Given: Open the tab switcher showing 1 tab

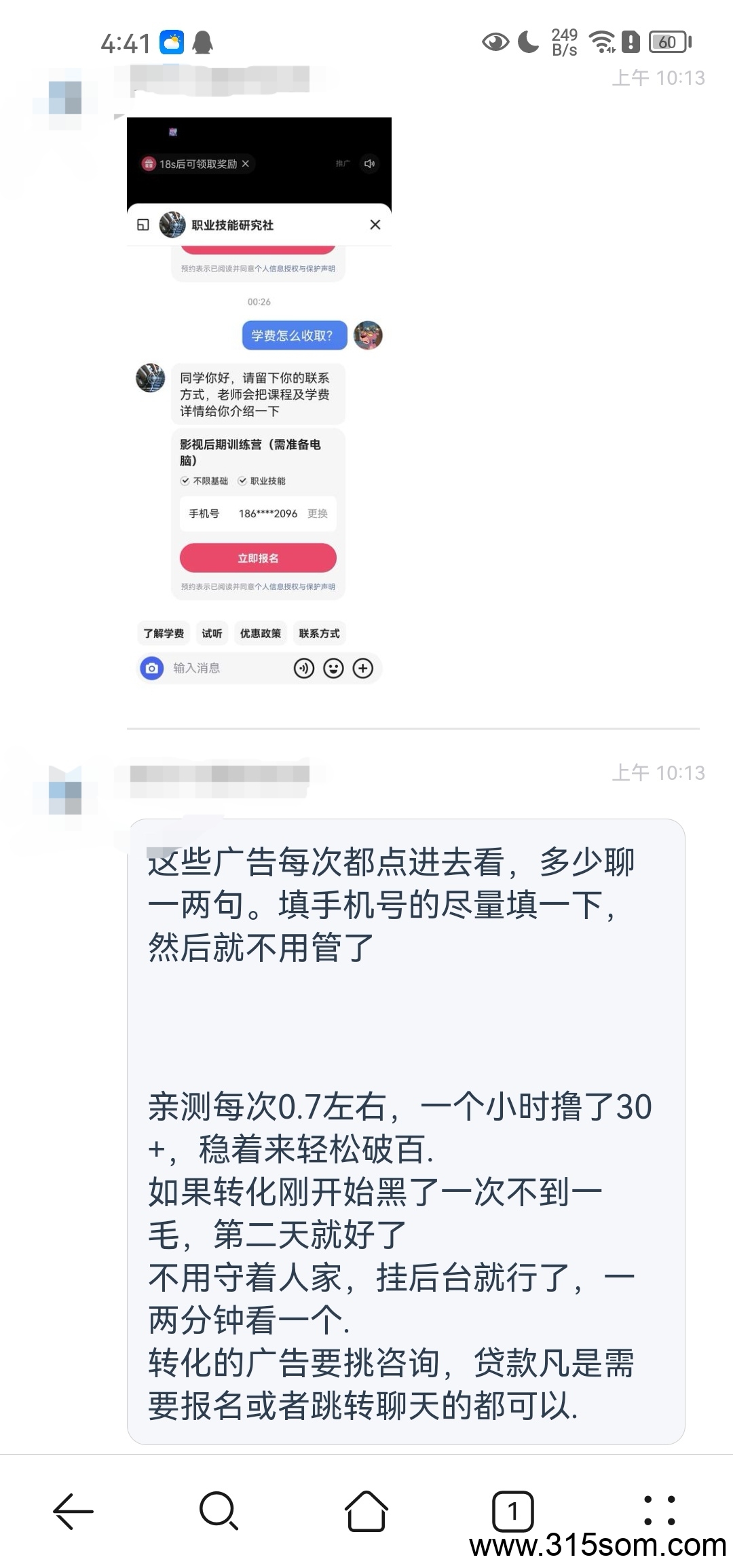Looking at the screenshot, I should point(513,1511).
